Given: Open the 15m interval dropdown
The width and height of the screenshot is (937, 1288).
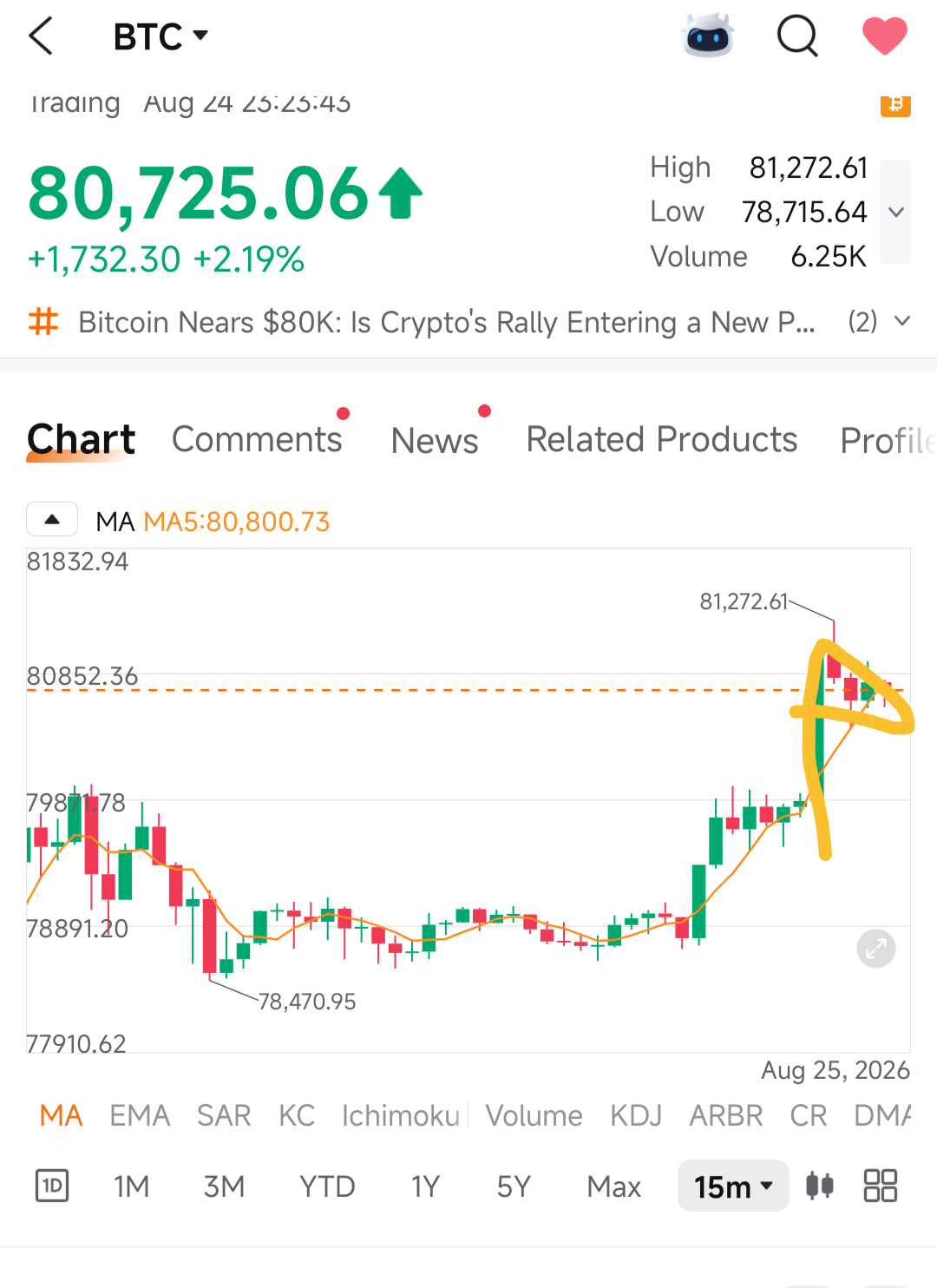Looking at the screenshot, I should [733, 1186].
